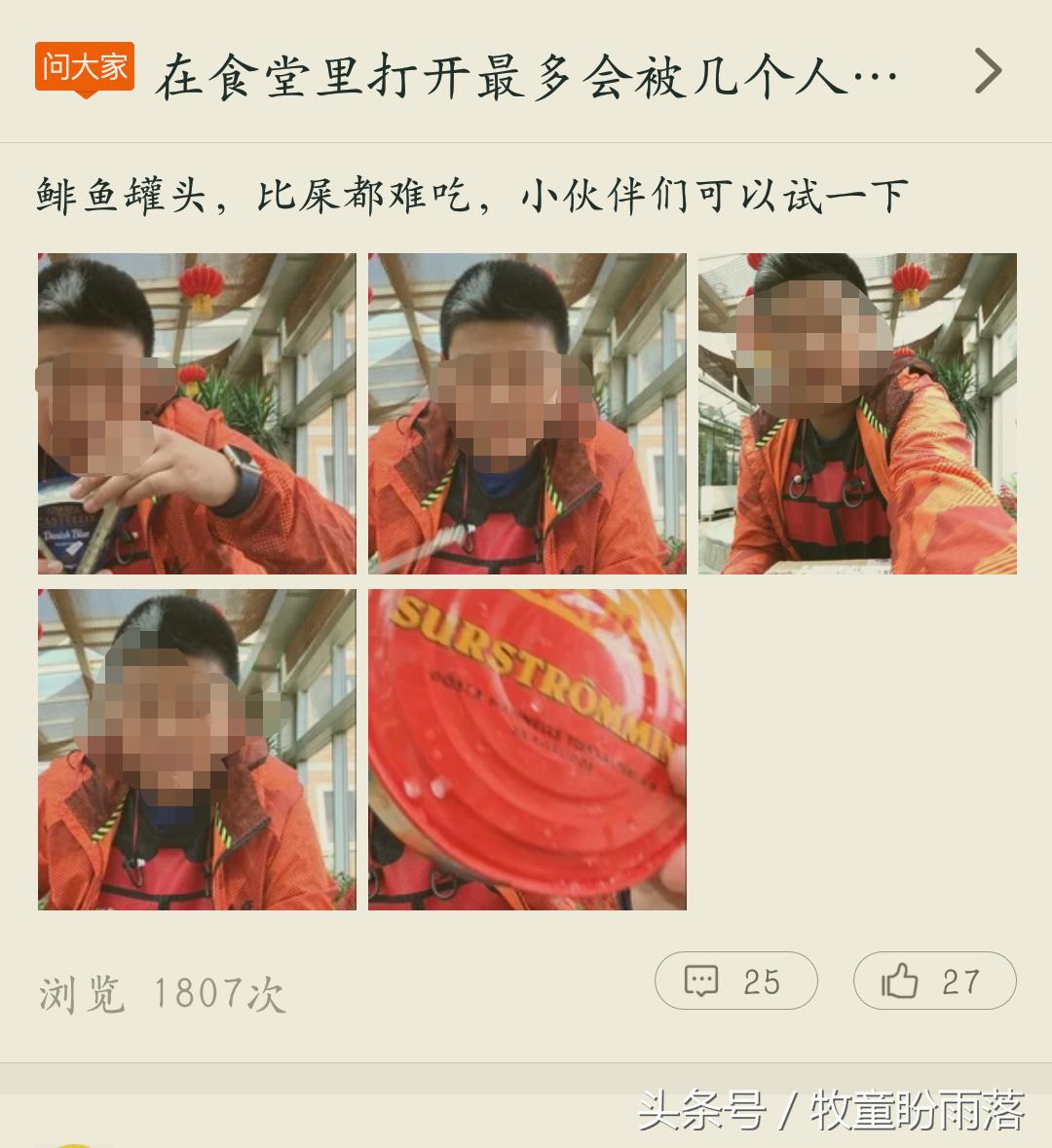Open the 问大家 question about the canteen
This screenshot has height=1148, width=1052.
pyautogui.click(x=526, y=74)
